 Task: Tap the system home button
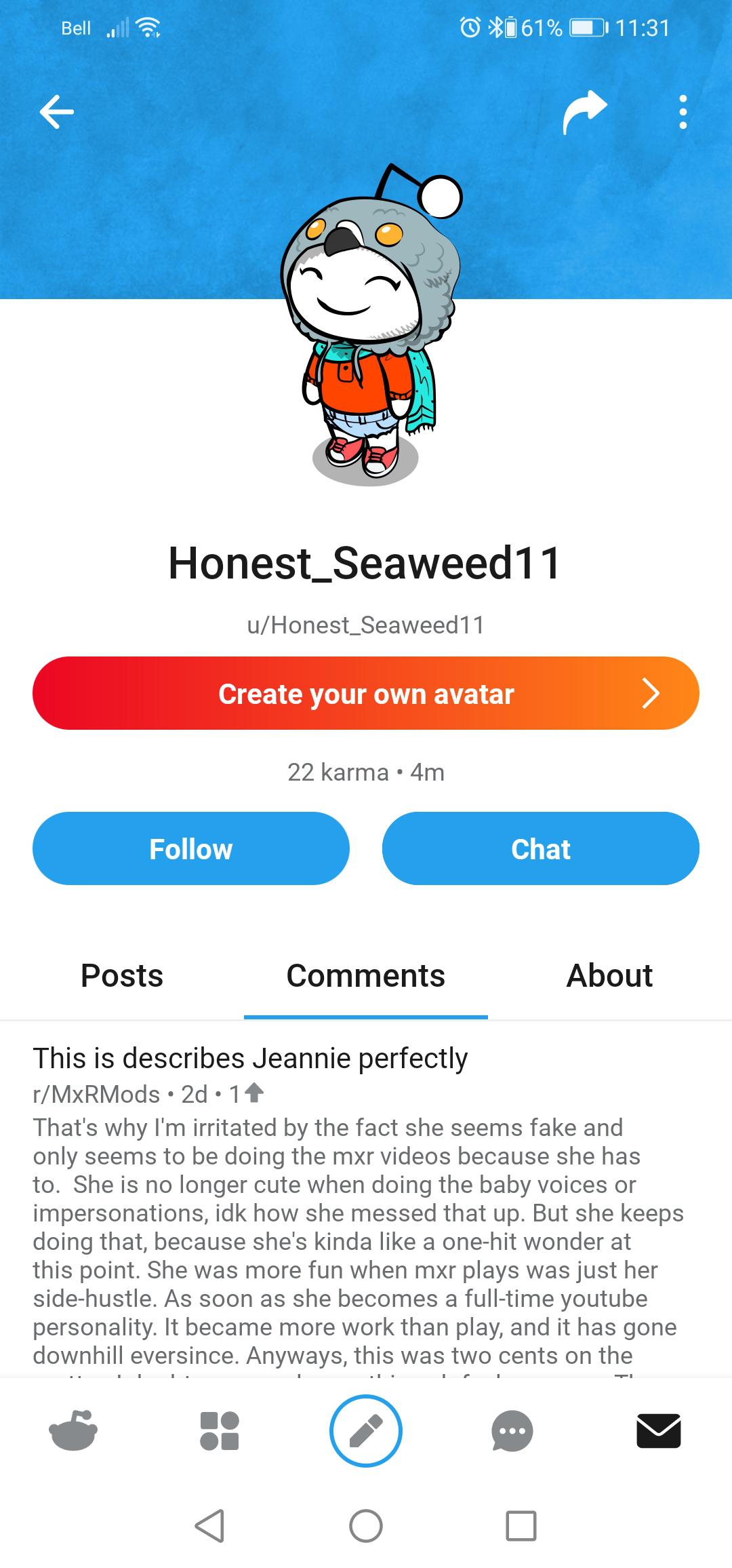(x=366, y=1526)
